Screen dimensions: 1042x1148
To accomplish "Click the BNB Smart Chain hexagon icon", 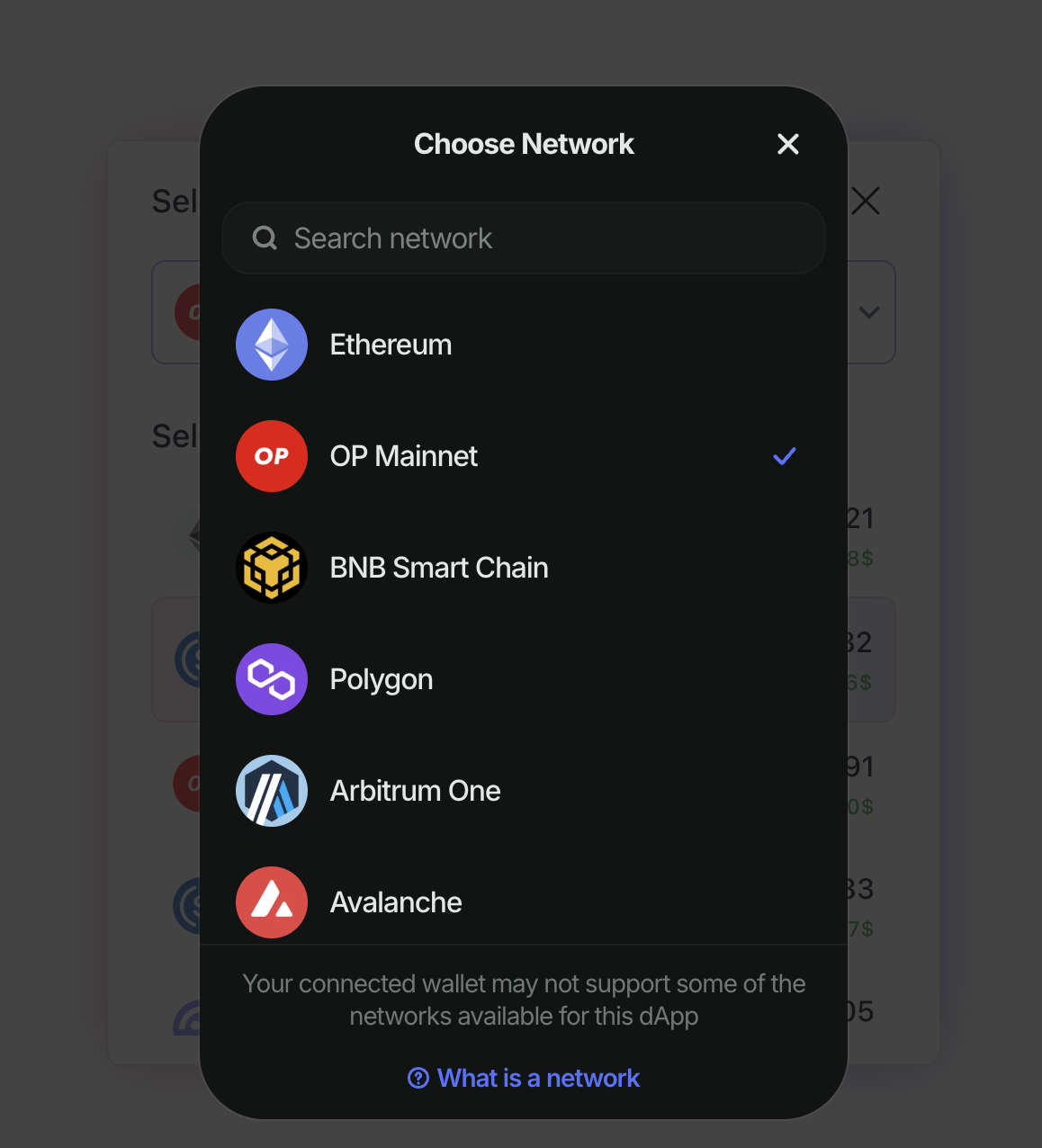I will tap(271, 567).
